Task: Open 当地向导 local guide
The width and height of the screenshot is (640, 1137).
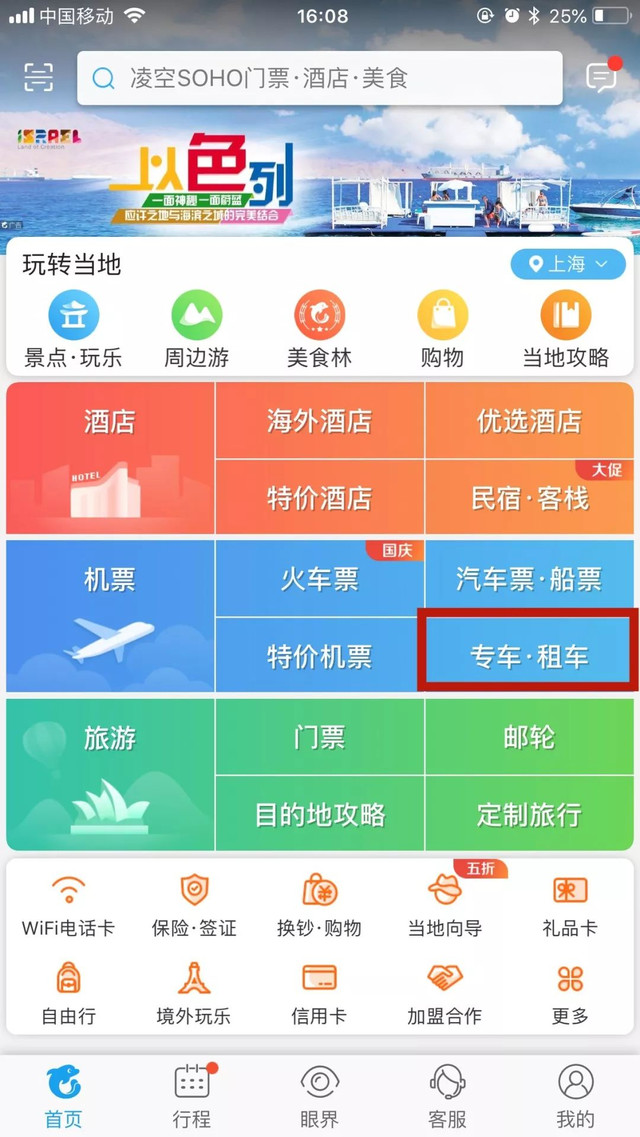Action: (x=444, y=907)
